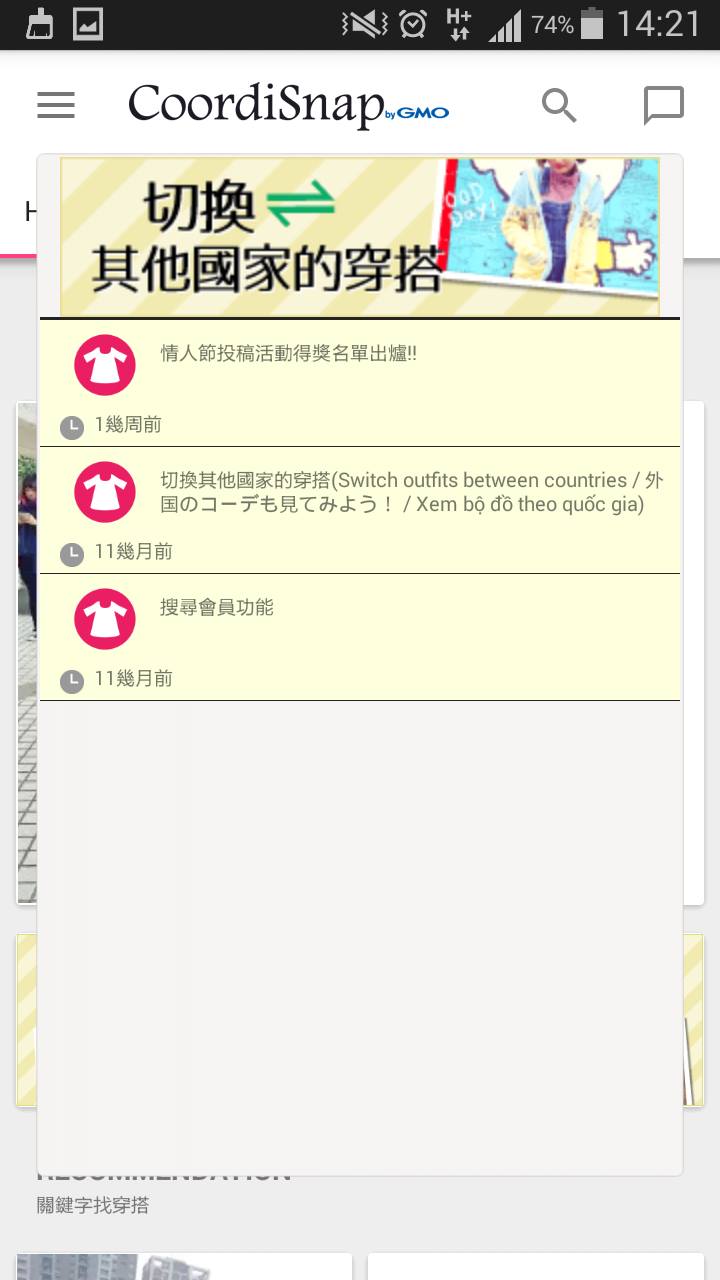Open the 搜尋會員功能 notice
Image resolution: width=720 pixels, height=1280 pixels.
[360, 637]
